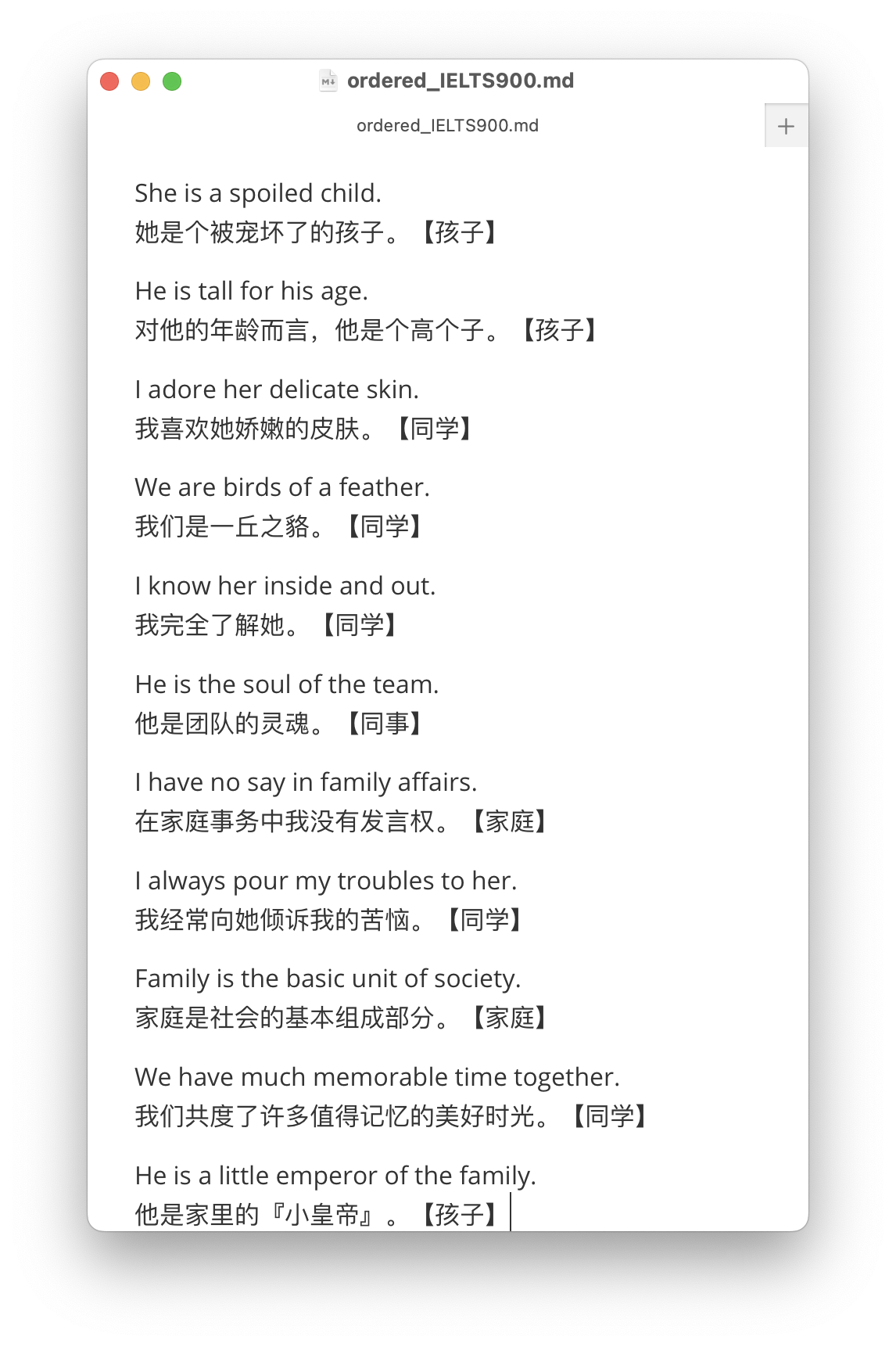Image resolution: width=896 pixels, height=1347 pixels.
Task: Select the ordered_IELTS900.md tab
Action: click(447, 126)
